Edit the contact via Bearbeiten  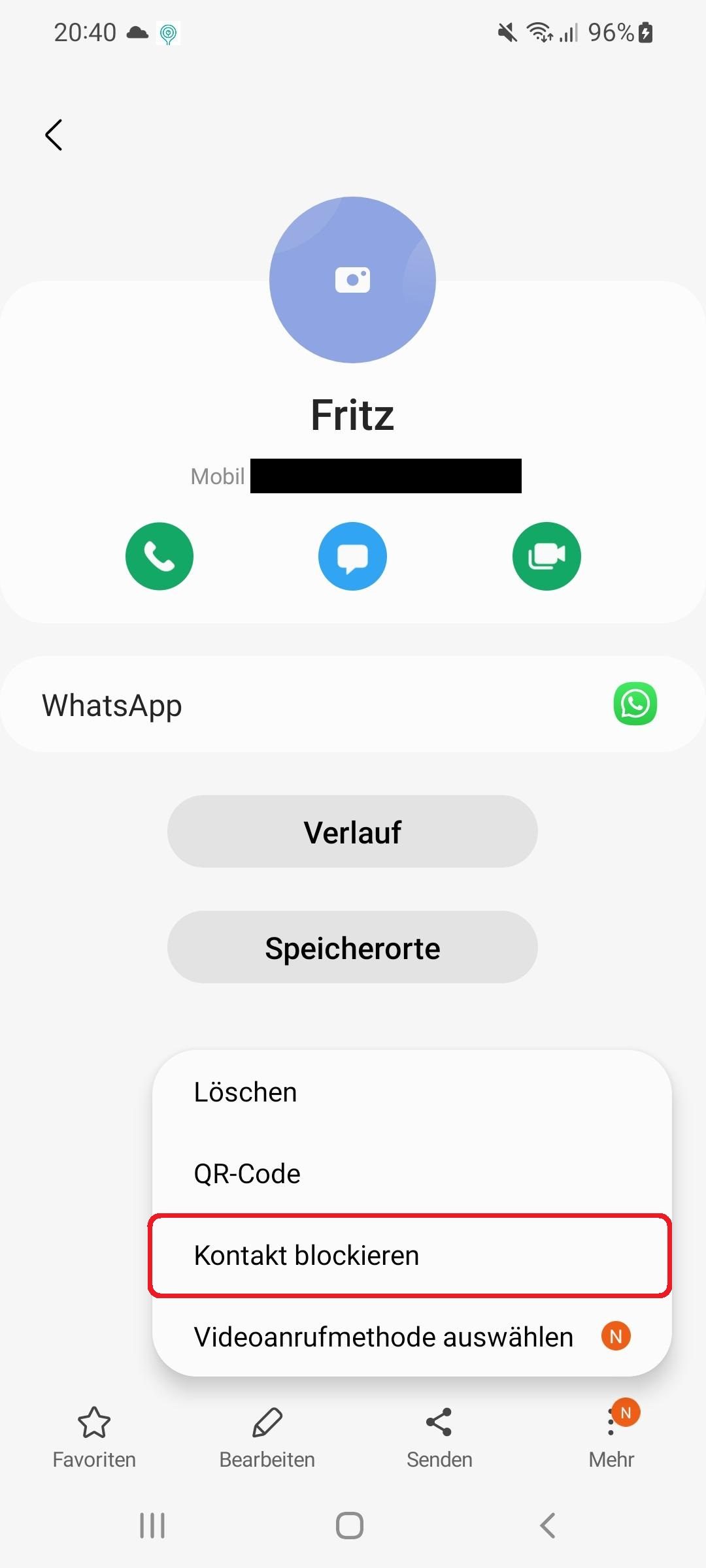(267, 1434)
